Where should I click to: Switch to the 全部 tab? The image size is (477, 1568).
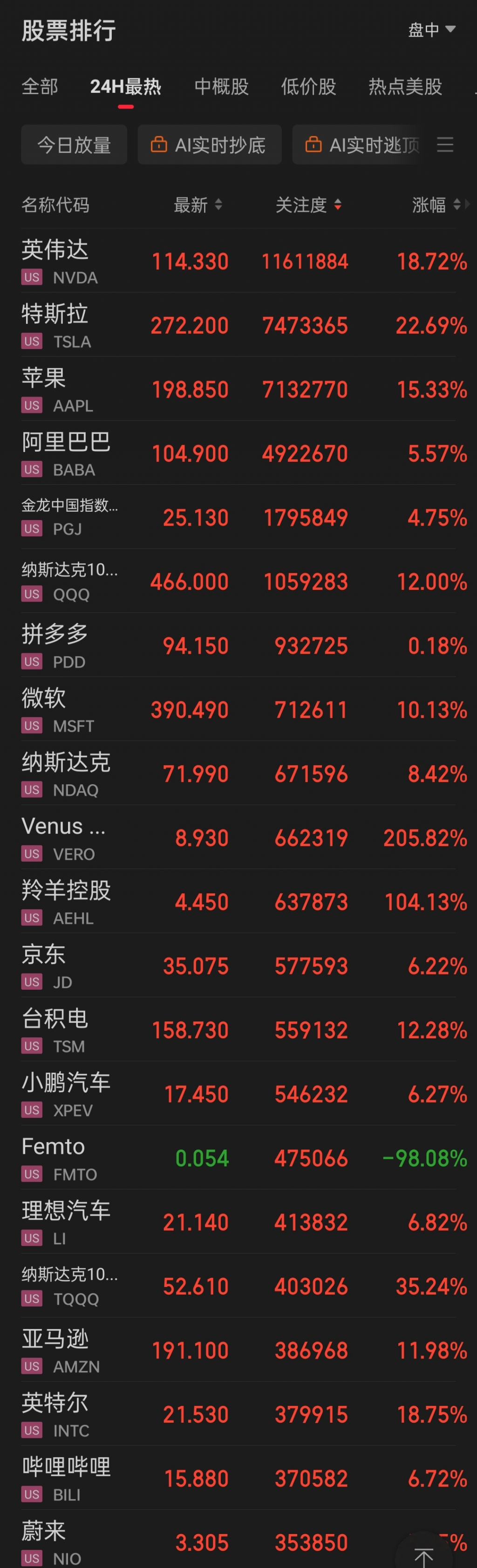pos(40,86)
